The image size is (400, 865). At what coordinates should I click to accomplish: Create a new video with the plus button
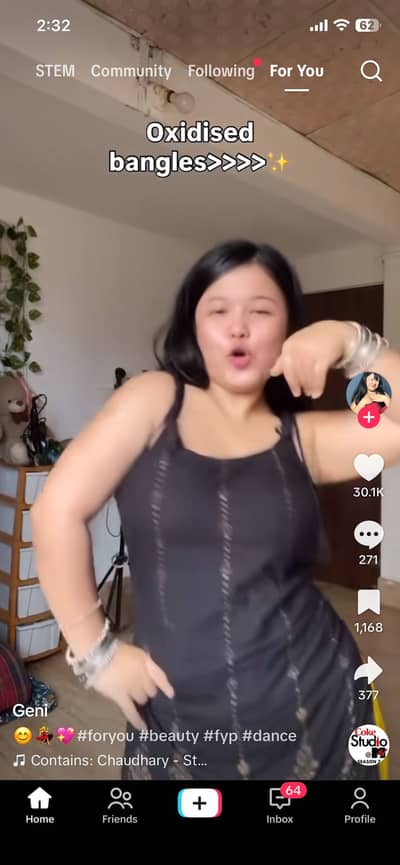[x=200, y=803]
